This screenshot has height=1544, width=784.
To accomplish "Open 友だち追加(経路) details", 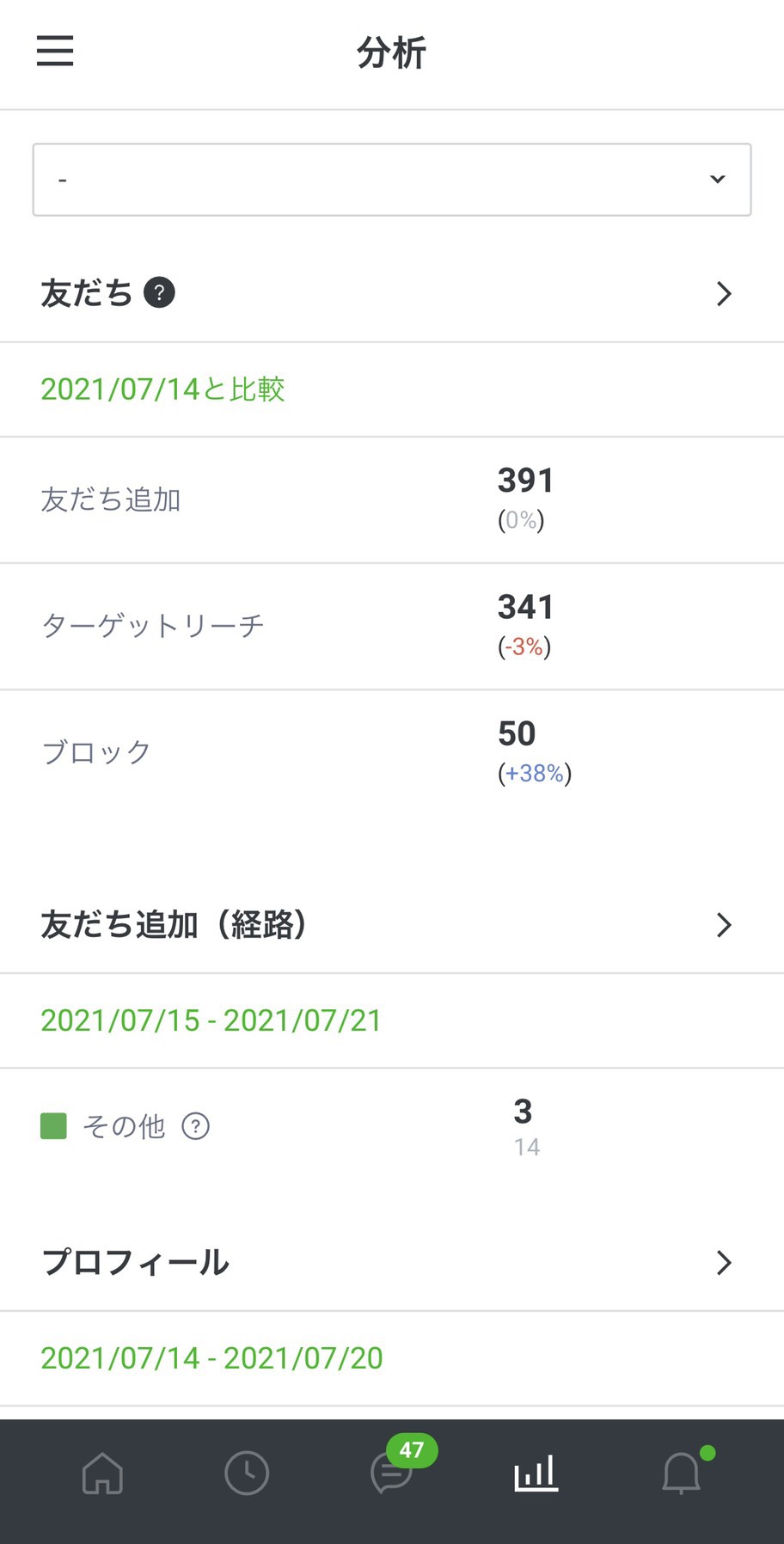I will pos(392,925).
